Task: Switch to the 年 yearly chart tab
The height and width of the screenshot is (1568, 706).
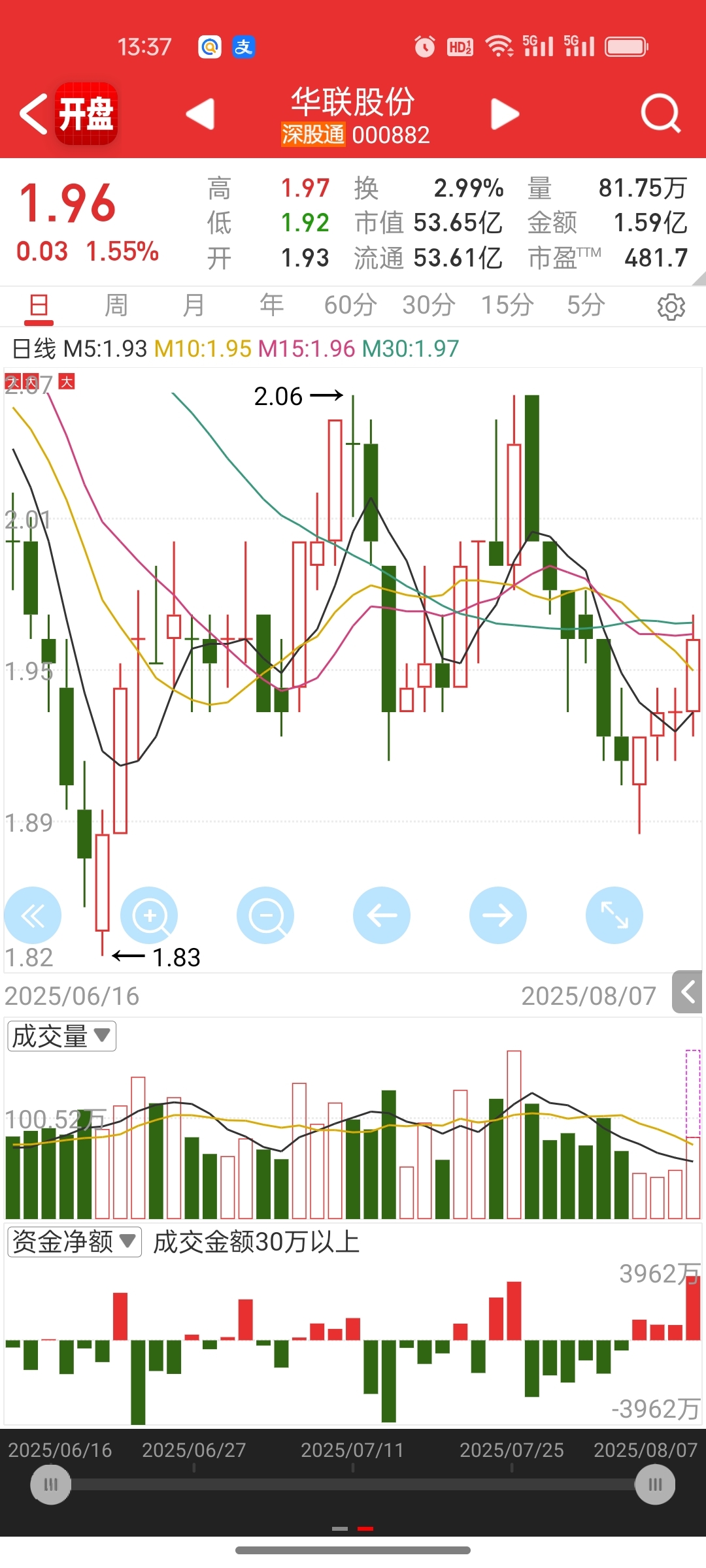Action: point(271,305)
